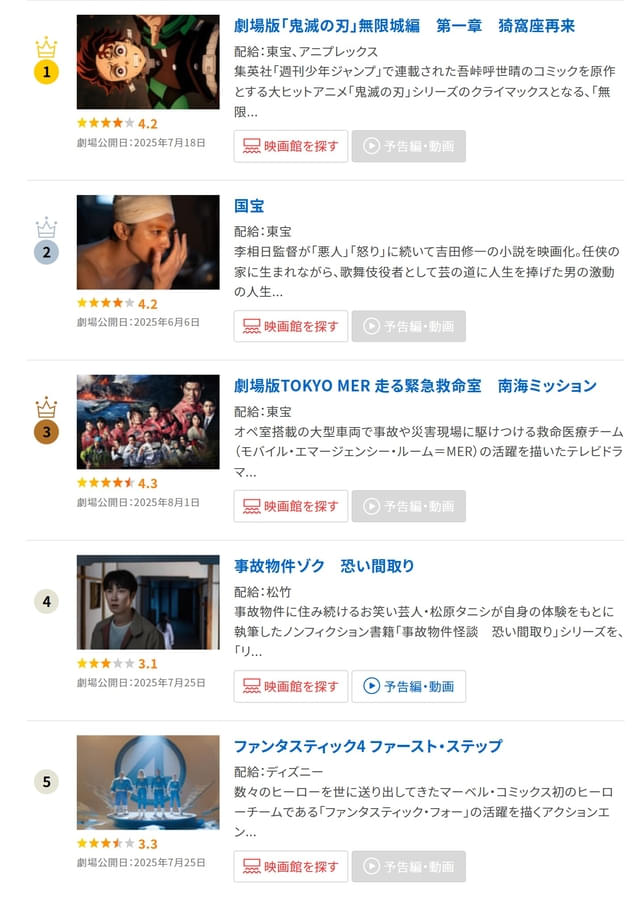Select the TOKYO MER poster thumbnail

pyautogui.click(x=148, y=422)
